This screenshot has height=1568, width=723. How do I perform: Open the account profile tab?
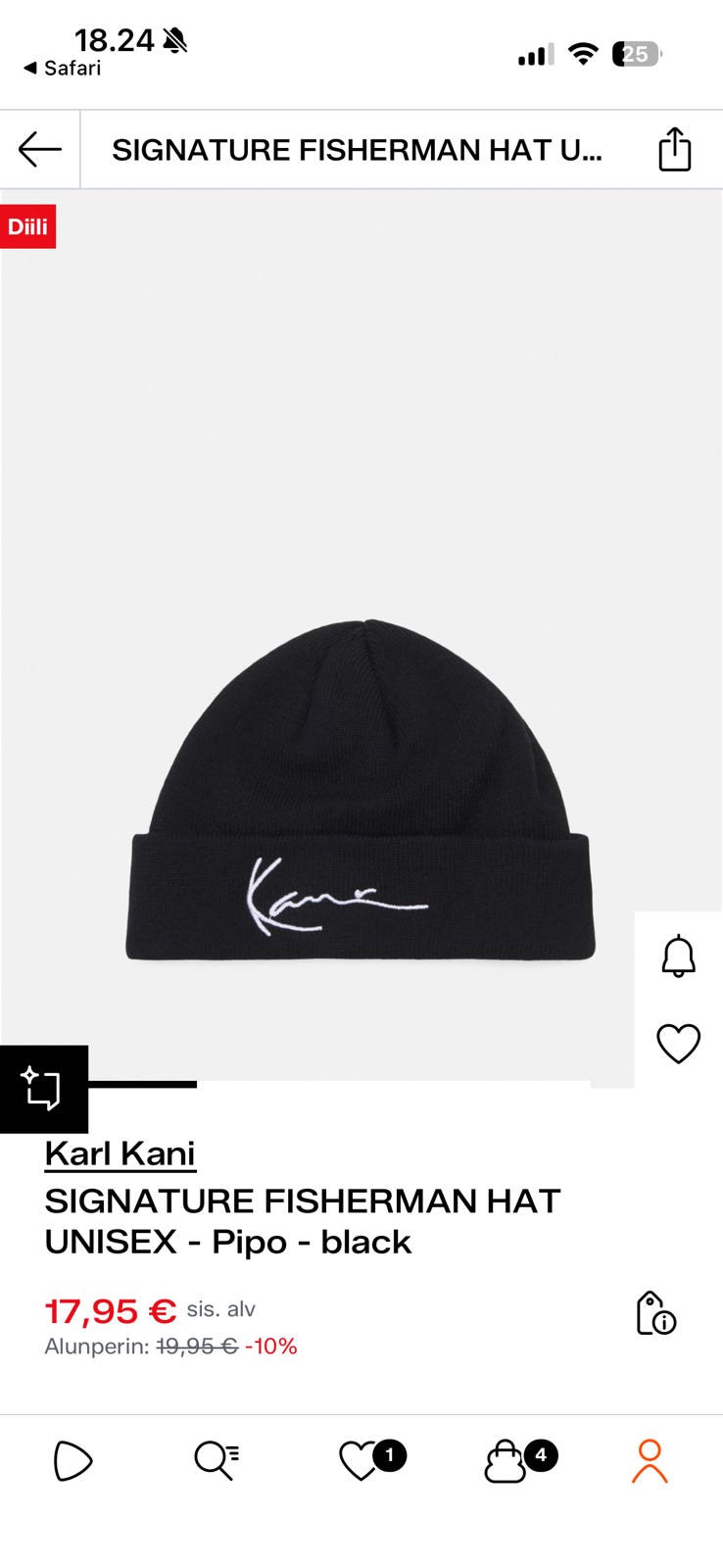click(650, 1461)
